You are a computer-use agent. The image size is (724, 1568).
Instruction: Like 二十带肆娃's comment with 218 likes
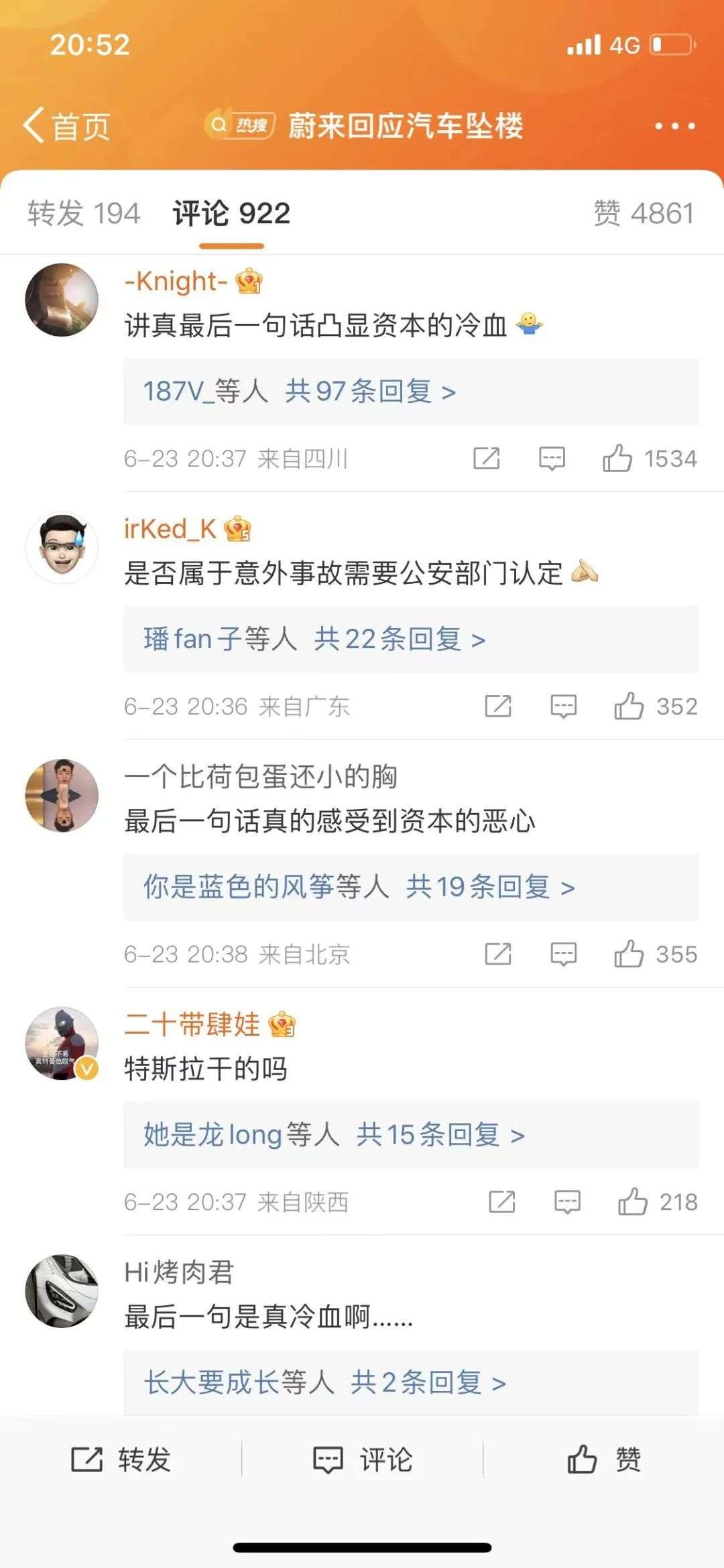coord(632,1202)
